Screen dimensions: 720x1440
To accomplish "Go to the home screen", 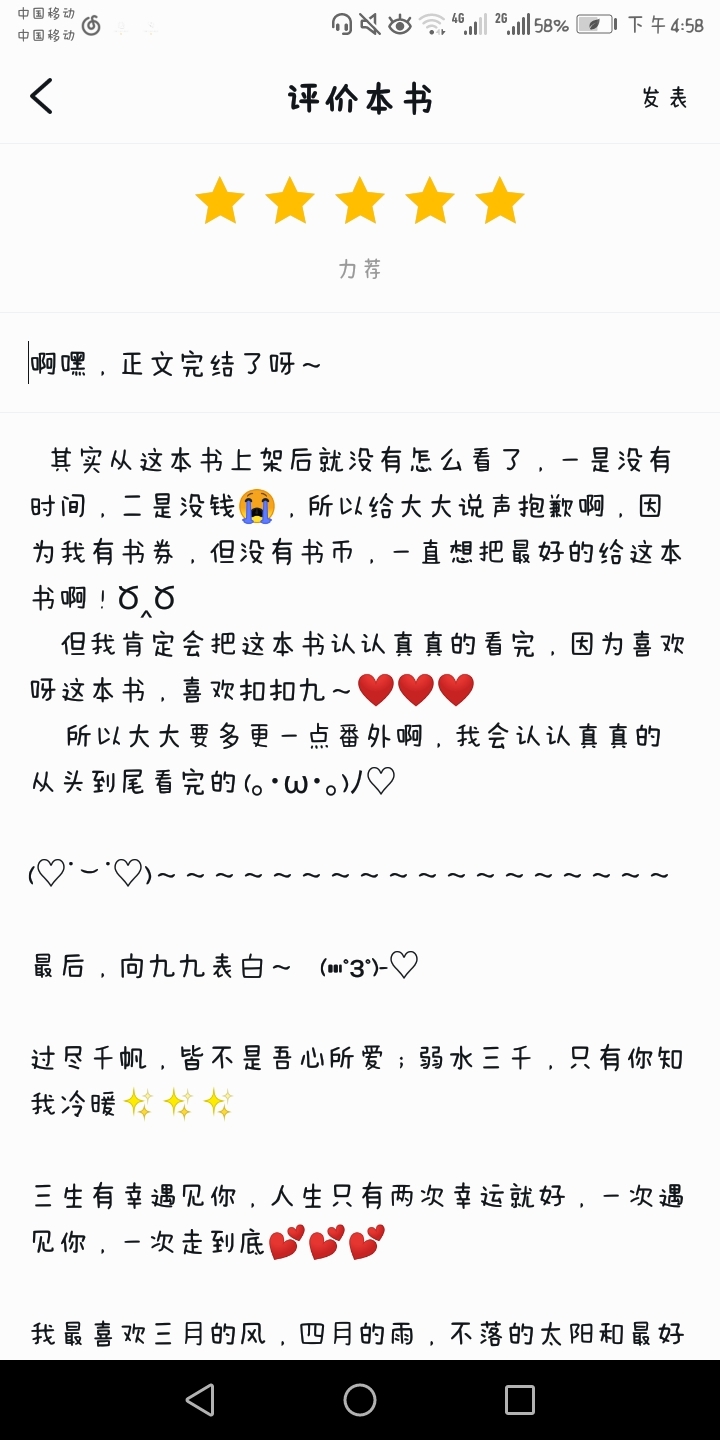I will tap(360, 1399).
